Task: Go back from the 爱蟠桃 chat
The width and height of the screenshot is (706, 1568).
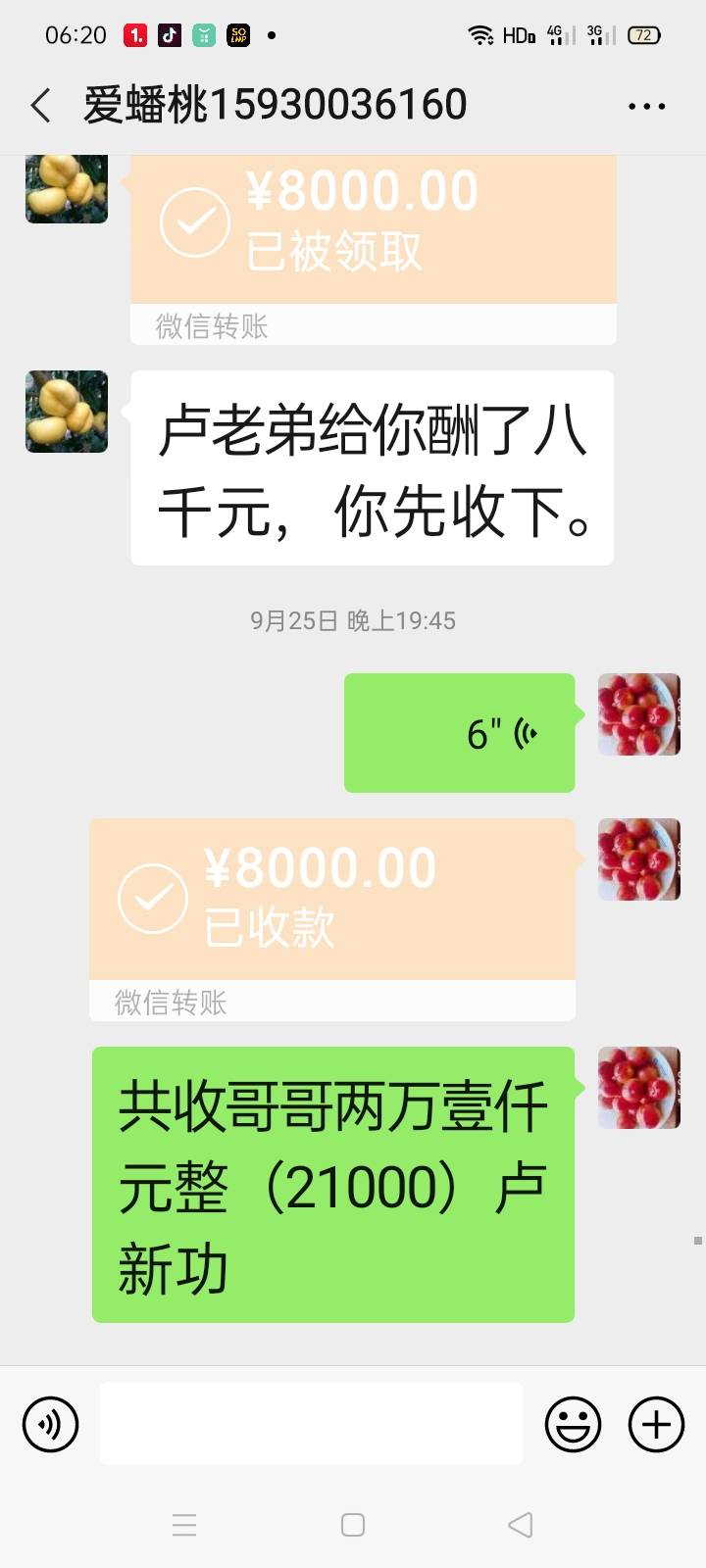Action: [40, 106]
